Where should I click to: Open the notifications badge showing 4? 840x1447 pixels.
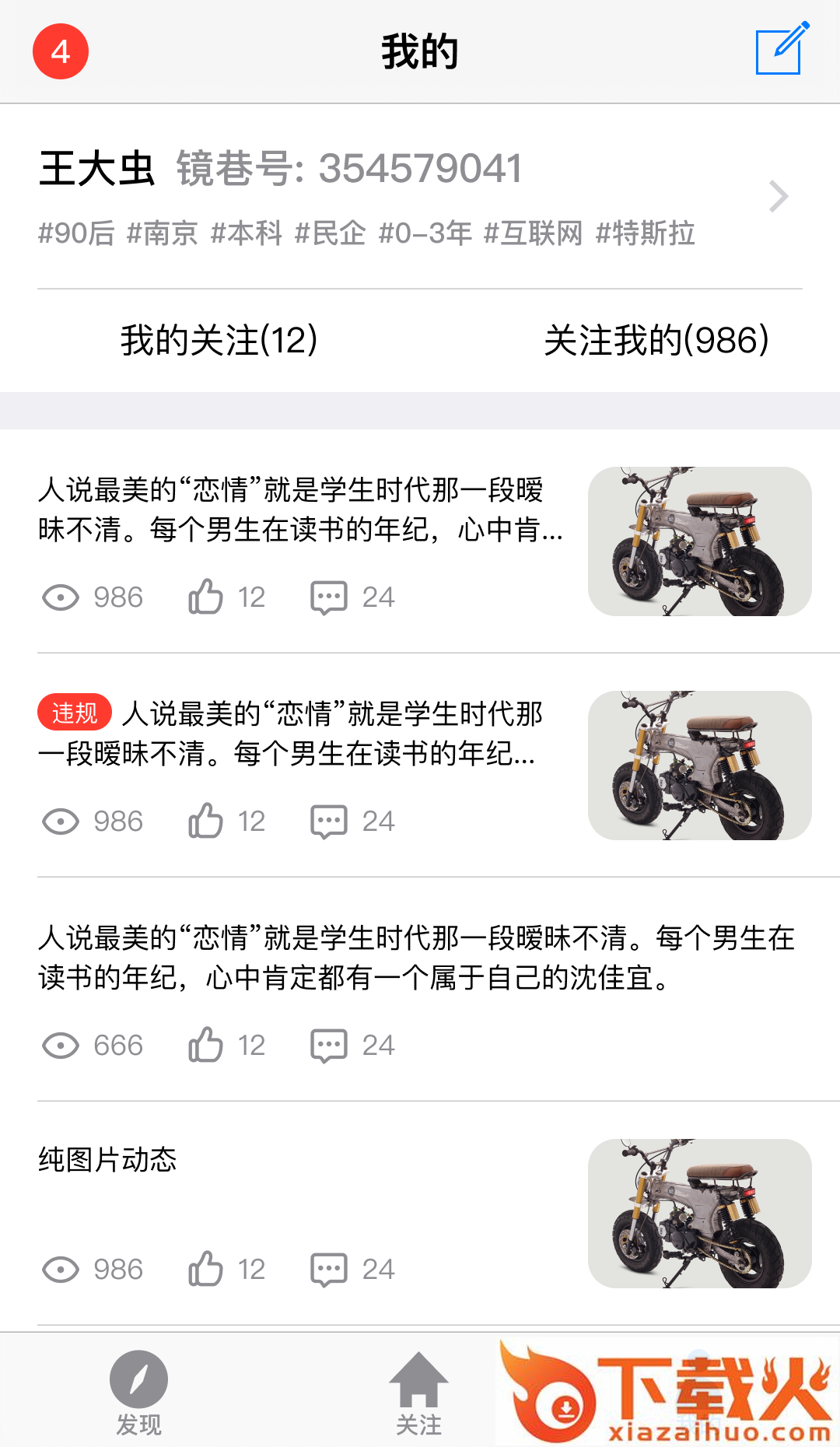point(61,51)
